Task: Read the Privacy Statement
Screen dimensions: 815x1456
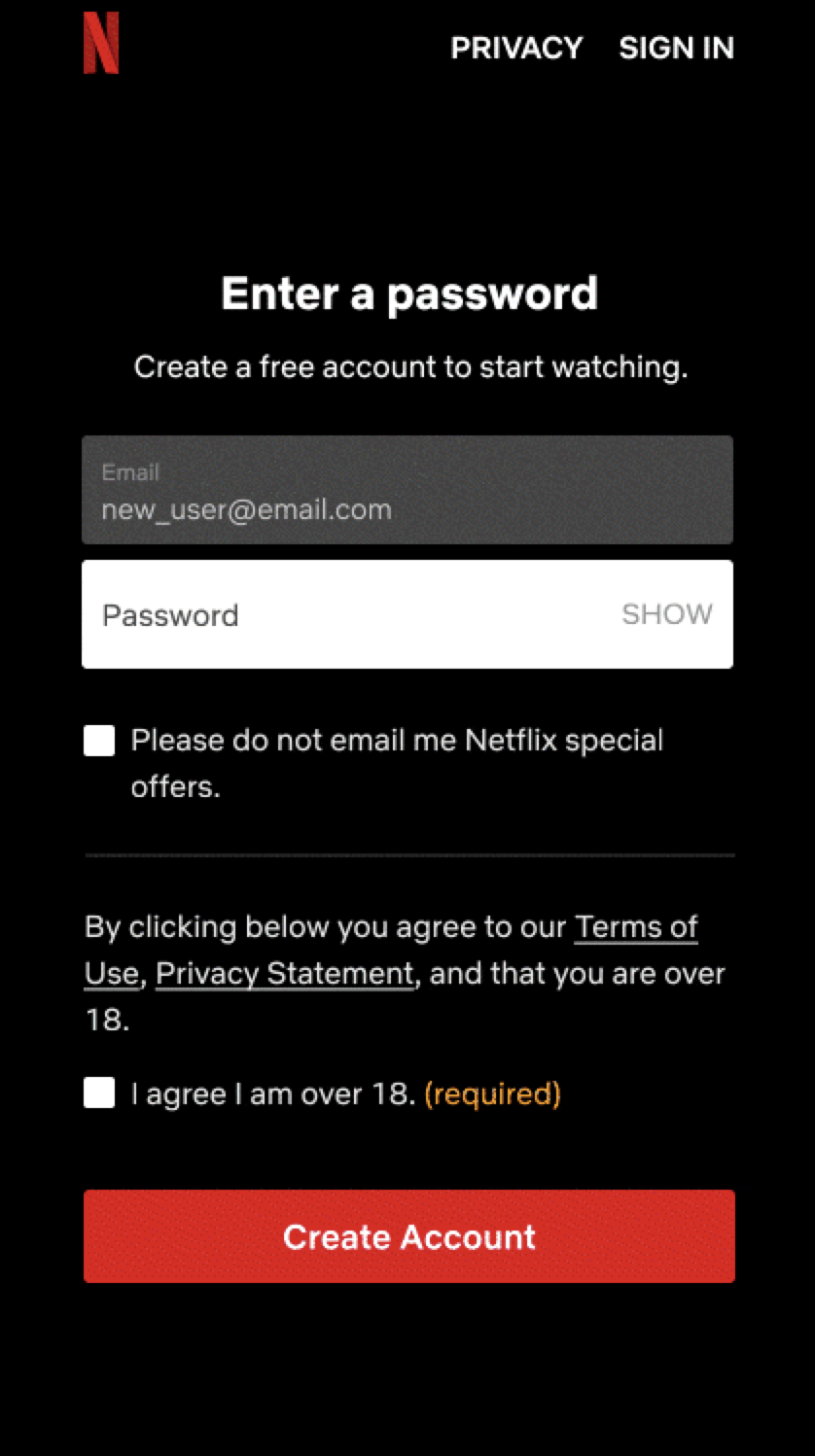Action: coord(284,974)
